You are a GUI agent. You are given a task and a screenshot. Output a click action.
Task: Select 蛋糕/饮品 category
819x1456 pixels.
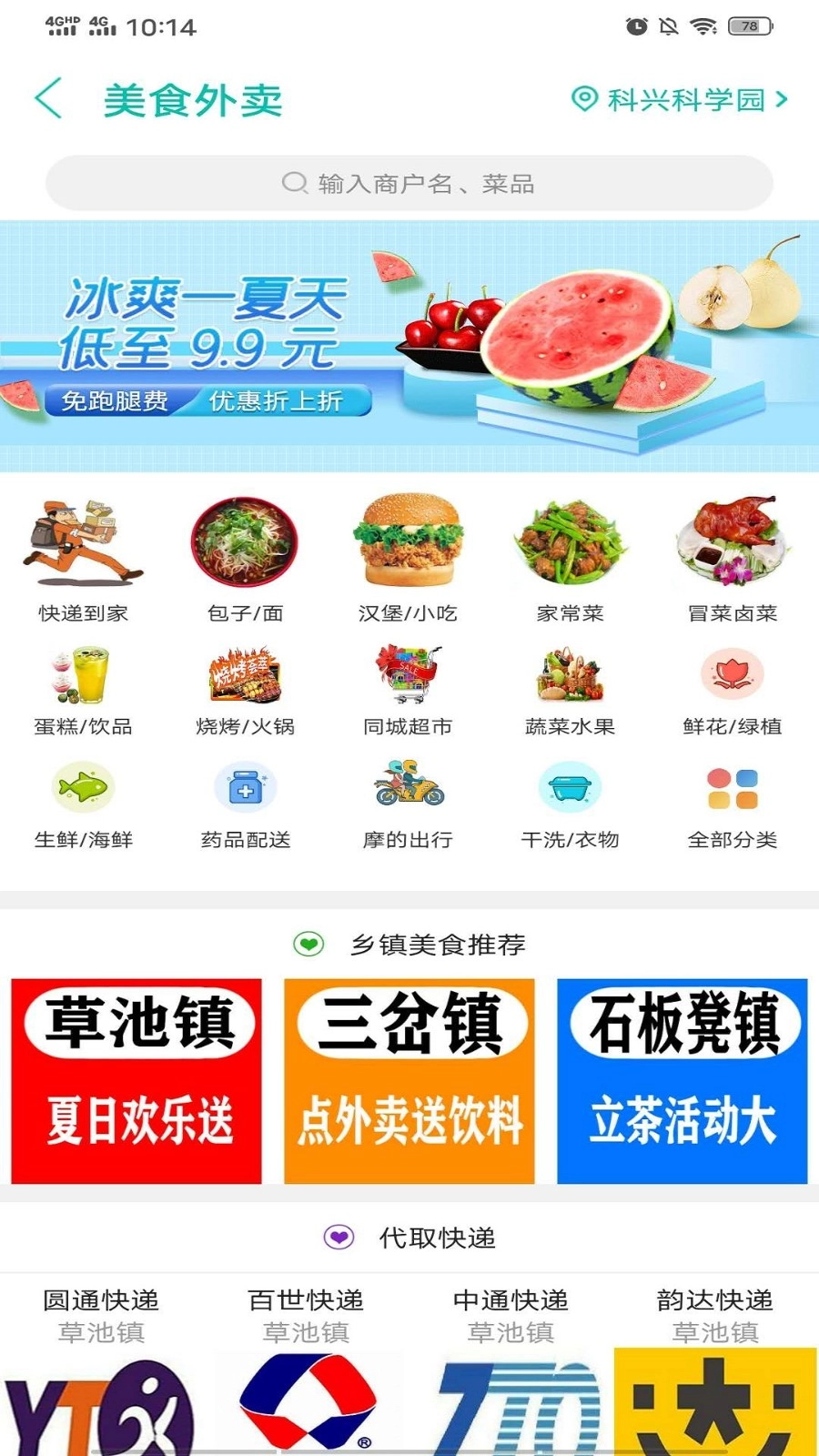(83, 690)
